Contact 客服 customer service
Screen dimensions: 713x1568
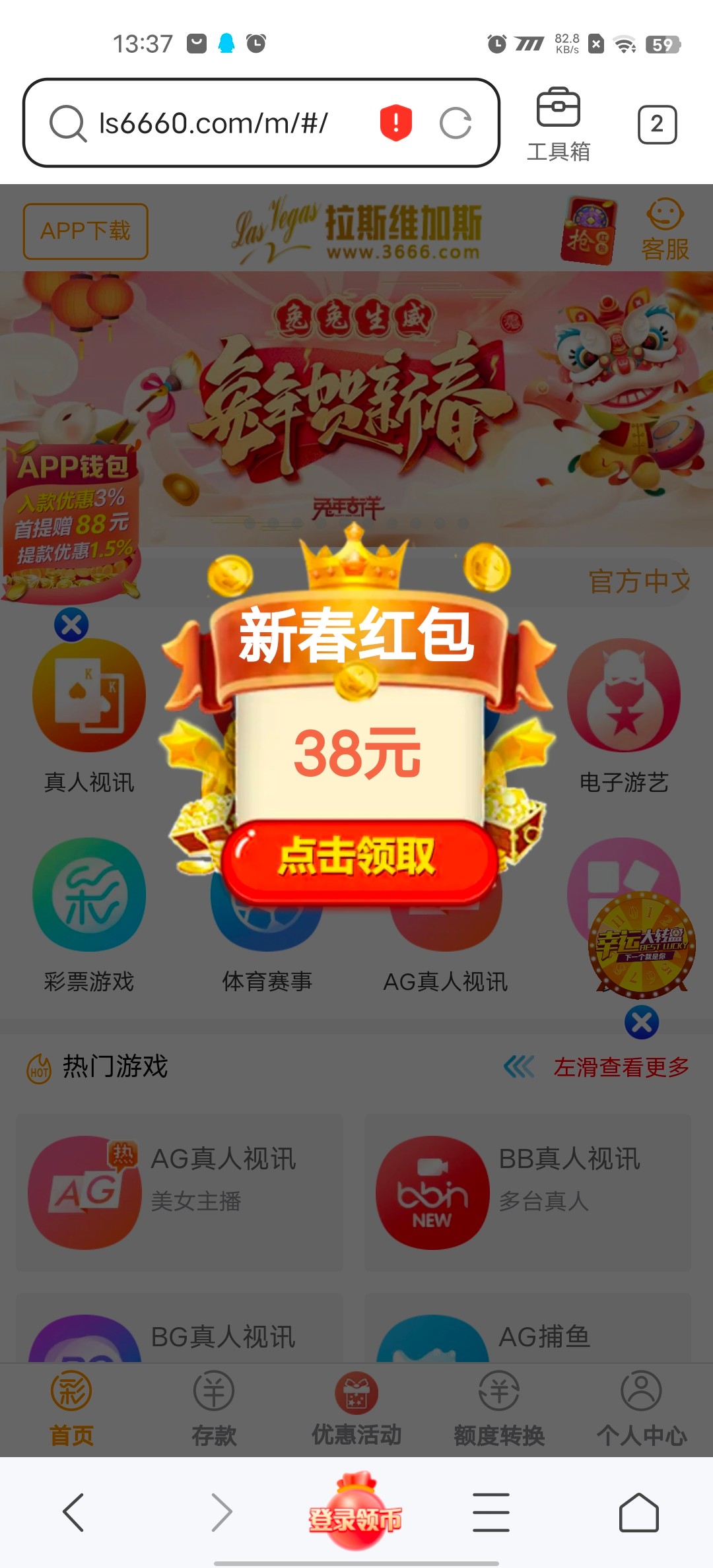(x=665, y=230)
